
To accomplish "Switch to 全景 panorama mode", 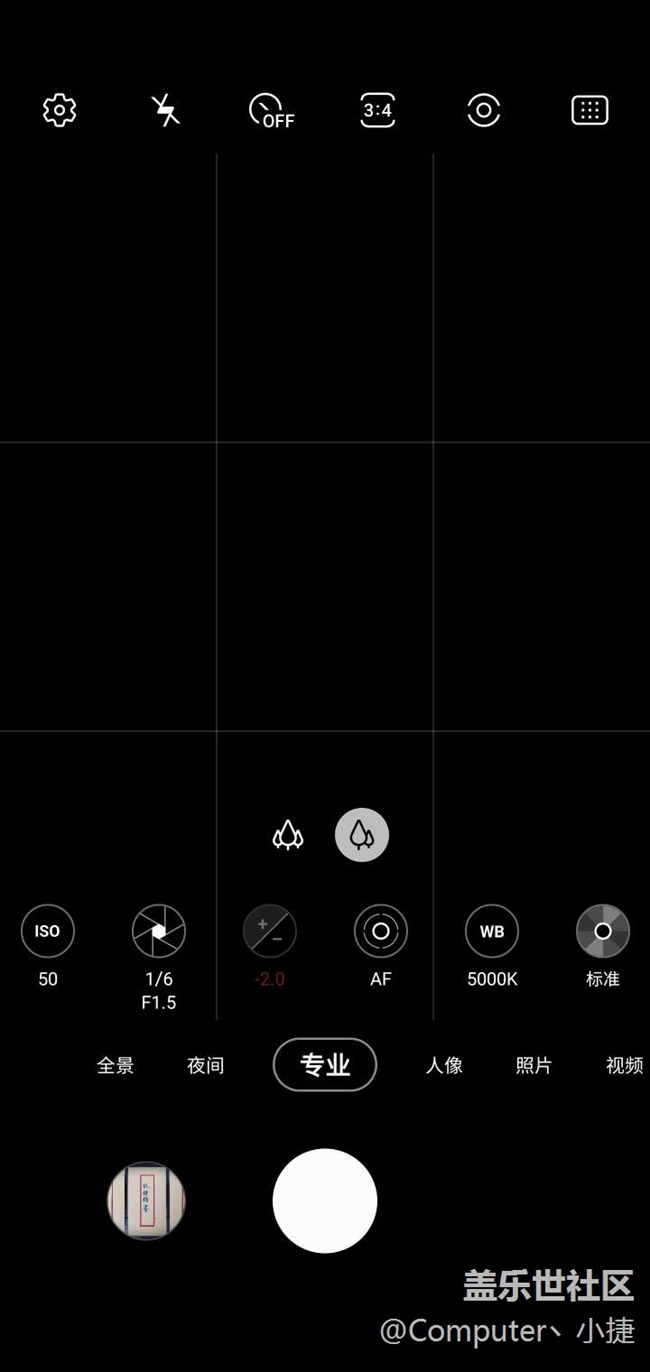I will pyautogui.click(x=115, y=1065).
